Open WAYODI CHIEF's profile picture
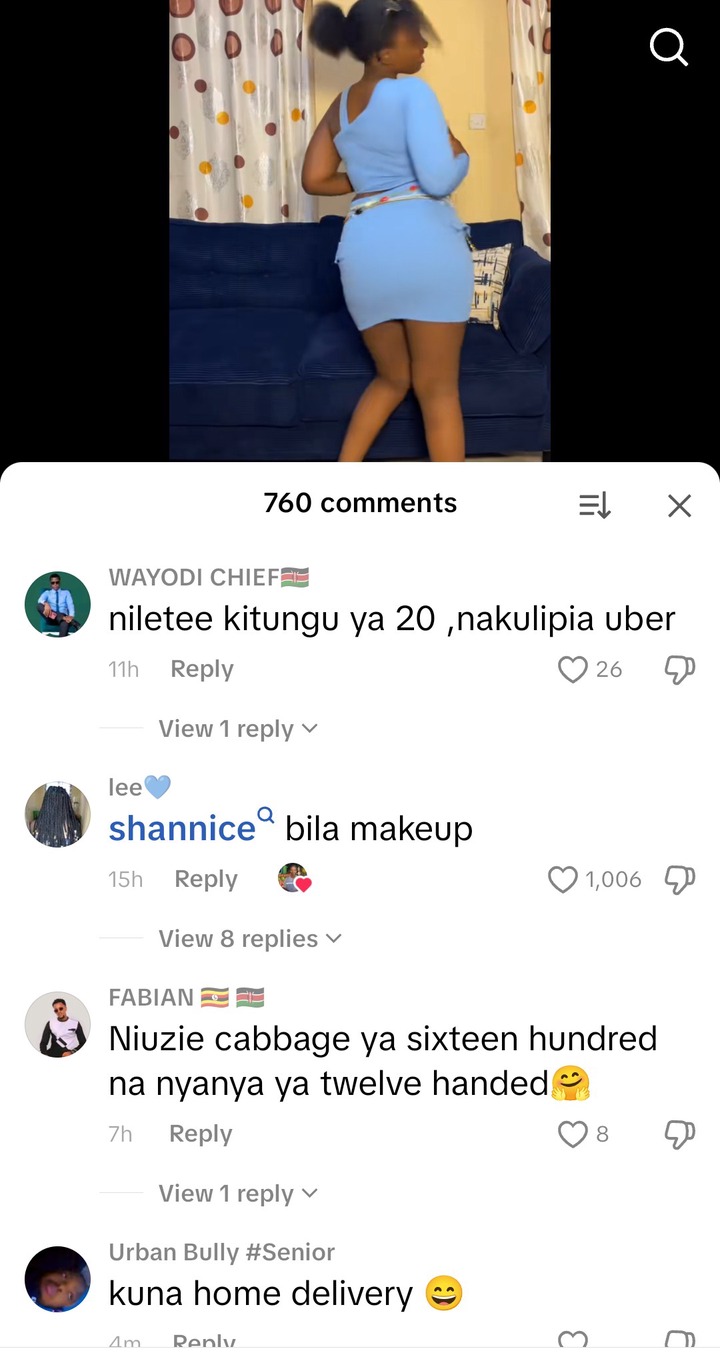The height and width of the screenshot is (1357, 720). [57, 604]
